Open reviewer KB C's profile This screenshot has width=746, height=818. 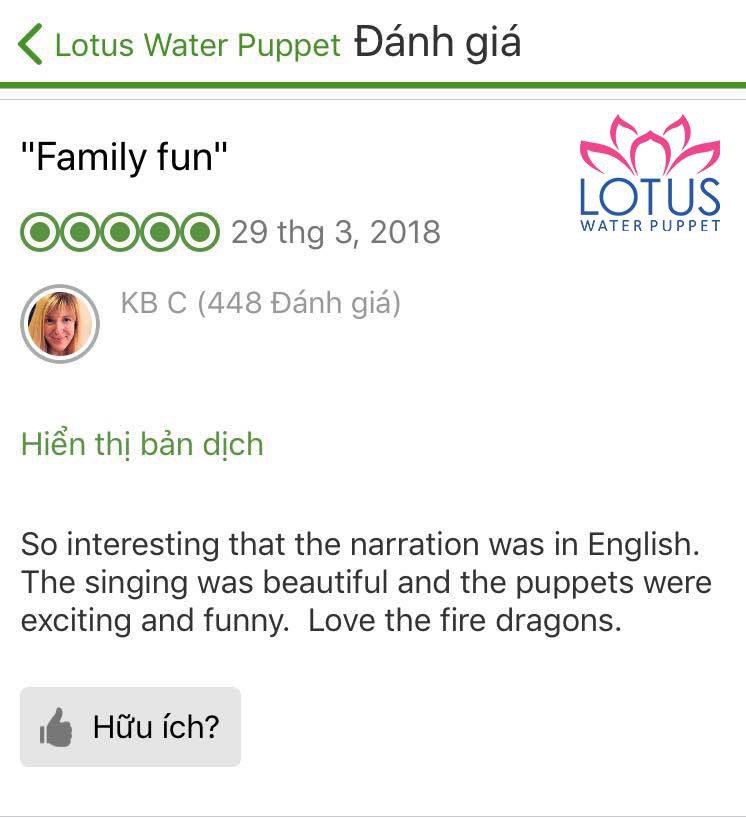point(60,324)
